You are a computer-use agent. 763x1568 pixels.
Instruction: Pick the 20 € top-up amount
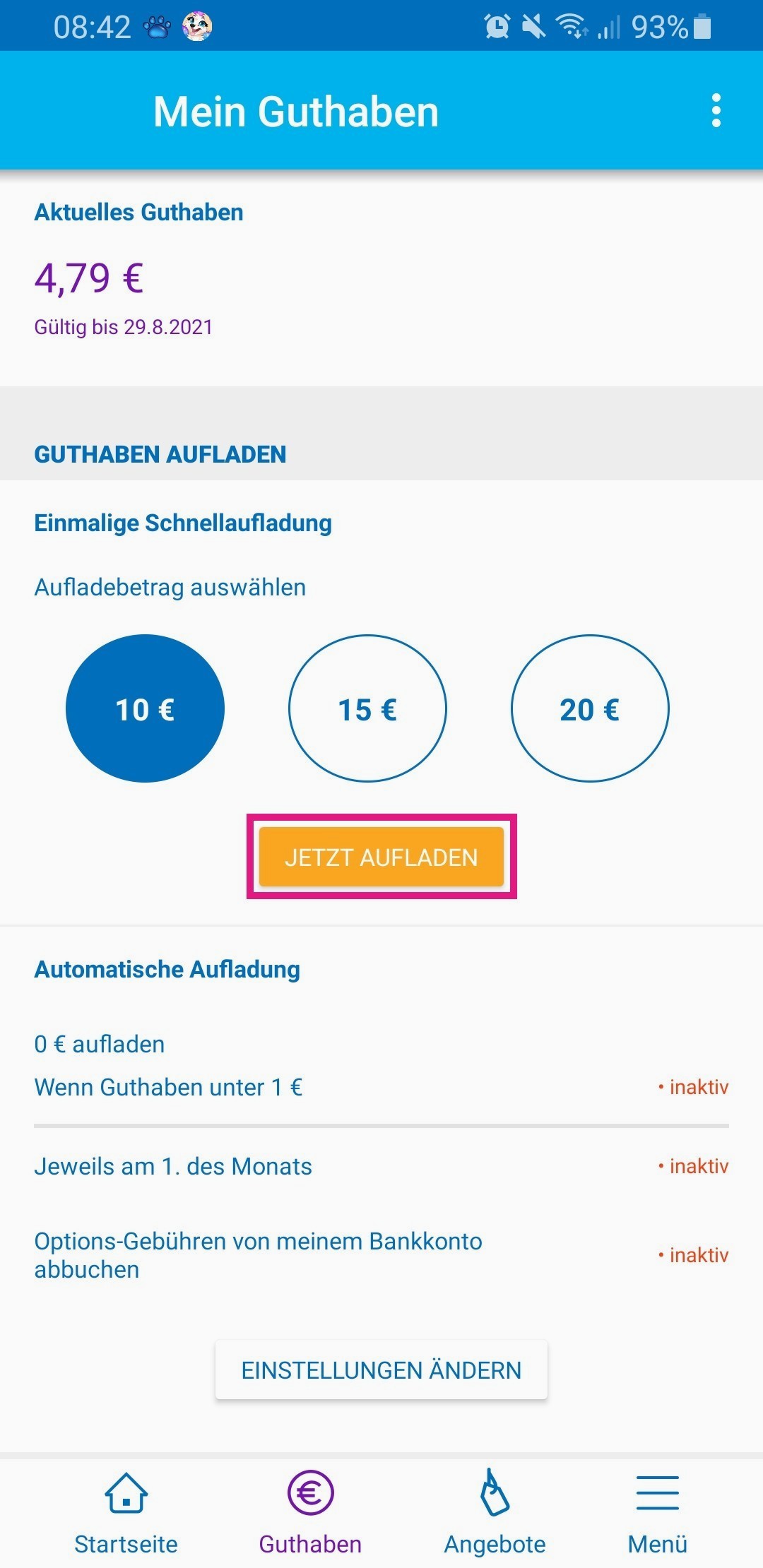click(x=590, y=708)
